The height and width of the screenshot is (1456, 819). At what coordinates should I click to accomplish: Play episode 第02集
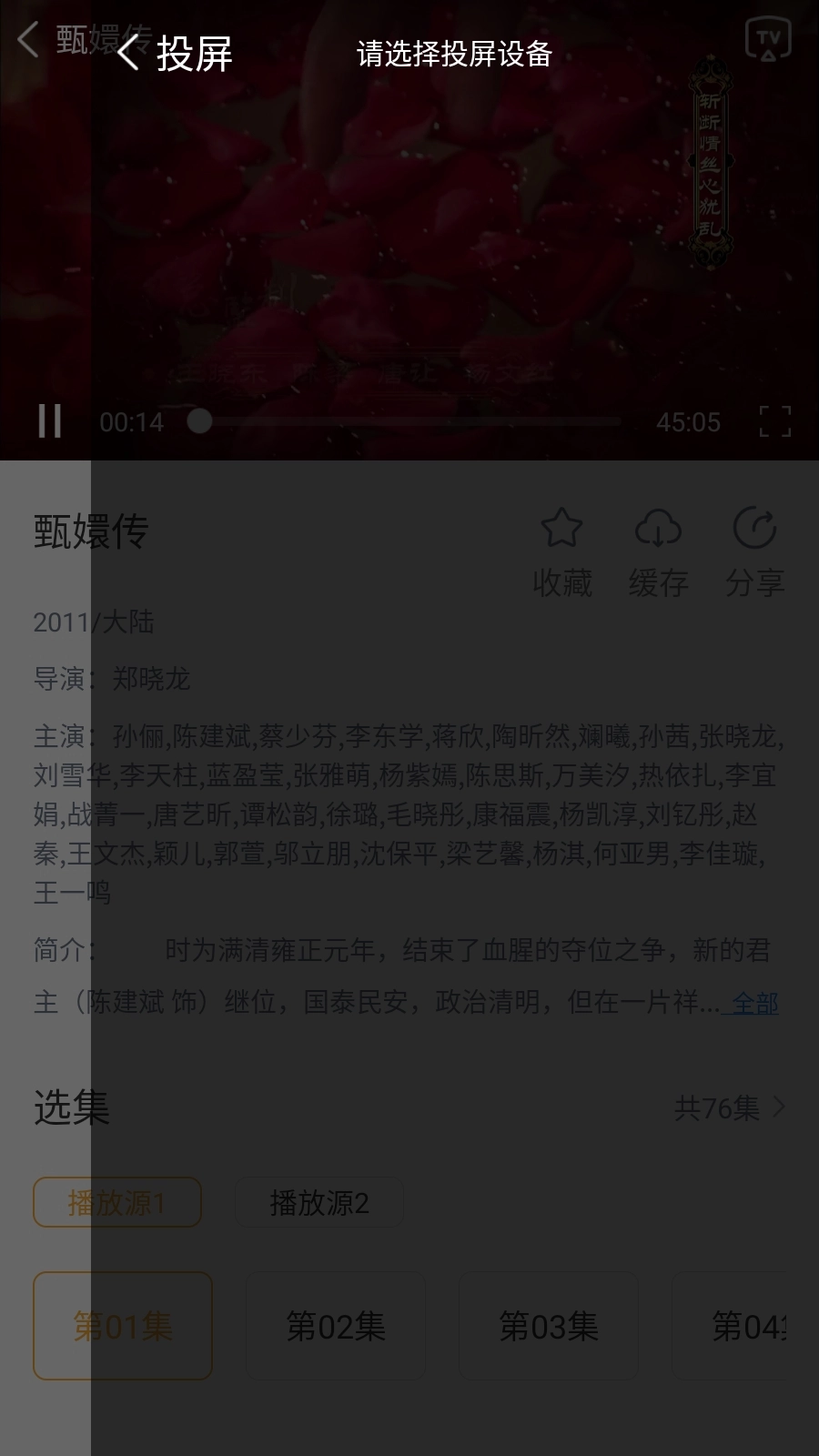tap(335, 1326)
